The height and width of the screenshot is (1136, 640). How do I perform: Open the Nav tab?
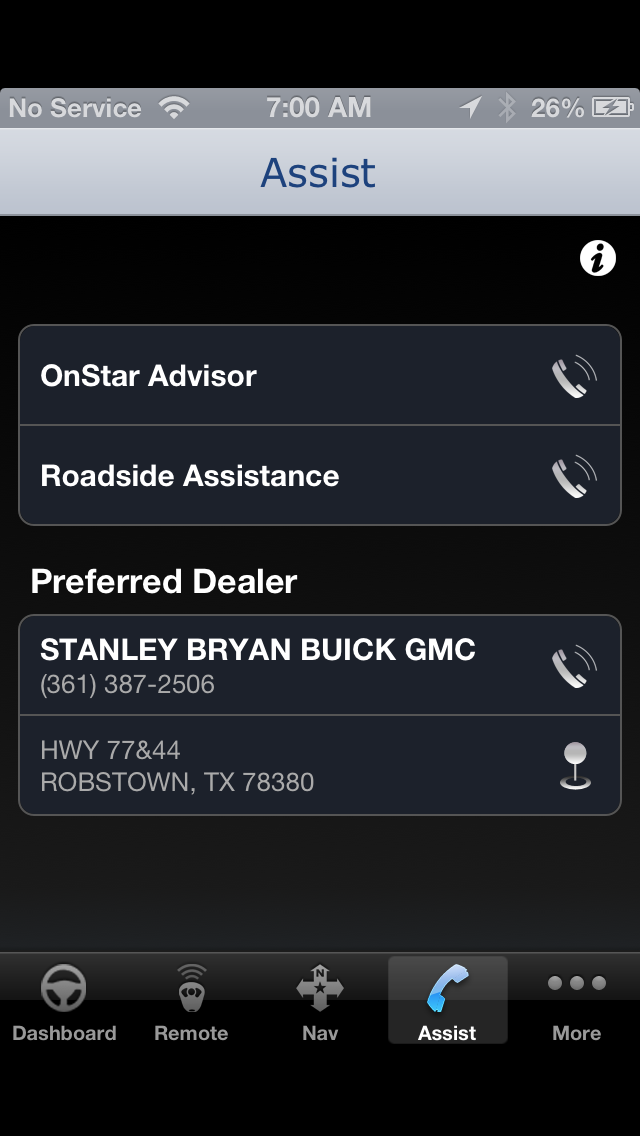320,1002
